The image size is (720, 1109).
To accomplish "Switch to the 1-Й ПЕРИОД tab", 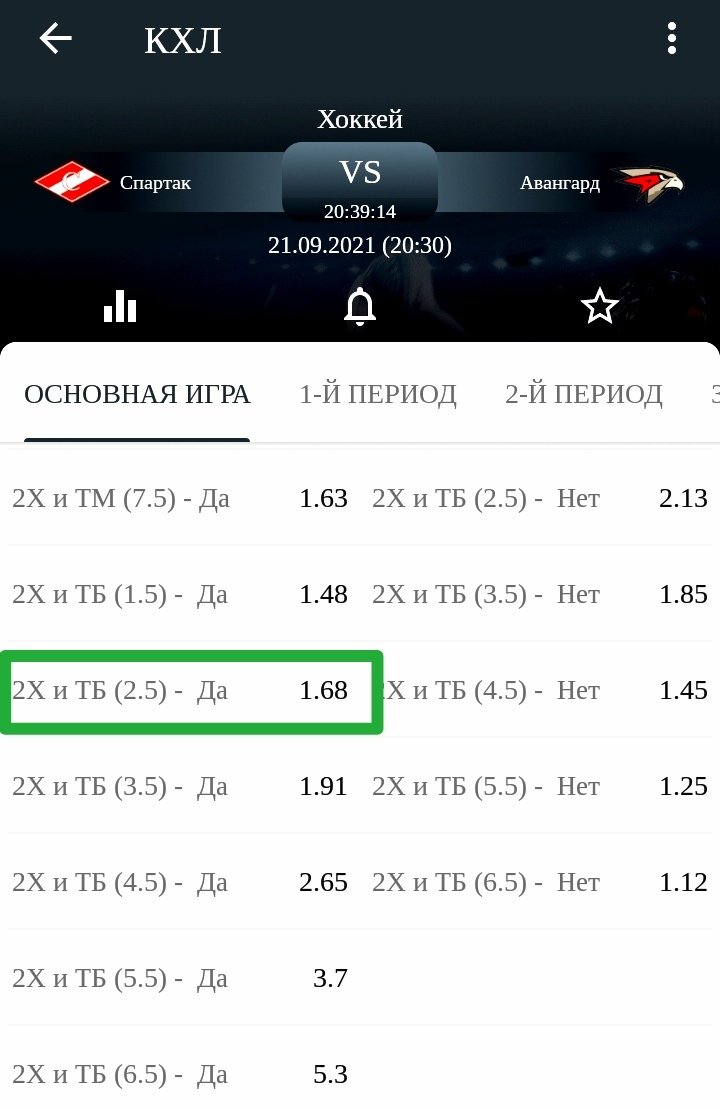I will [378, 394].
